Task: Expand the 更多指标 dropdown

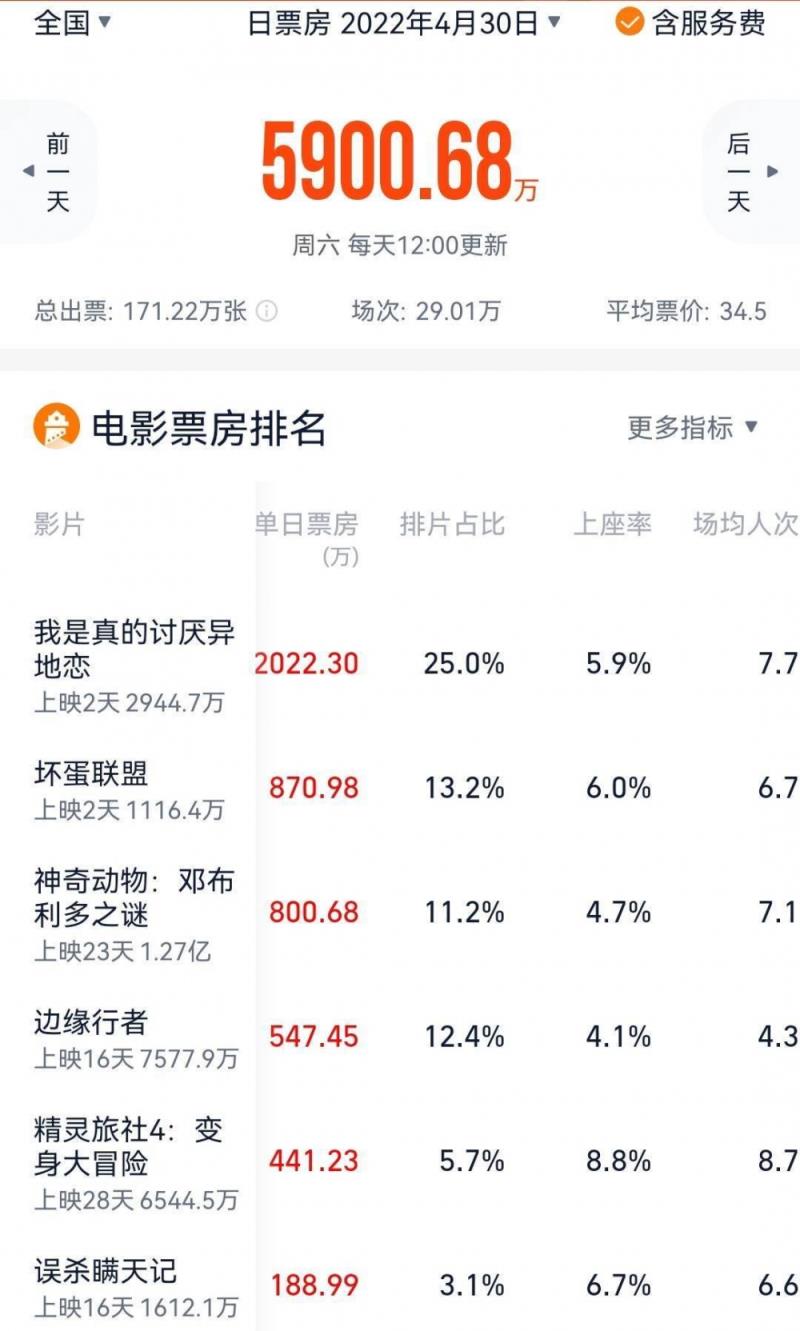Action: coord(693,428)
